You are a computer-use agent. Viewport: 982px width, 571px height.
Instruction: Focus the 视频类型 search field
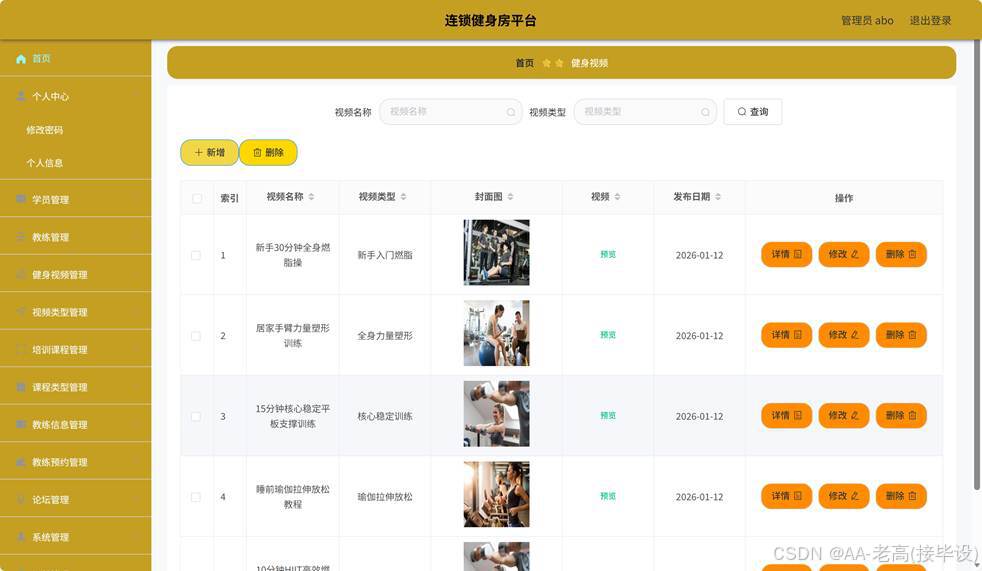[x=645, y=111]
